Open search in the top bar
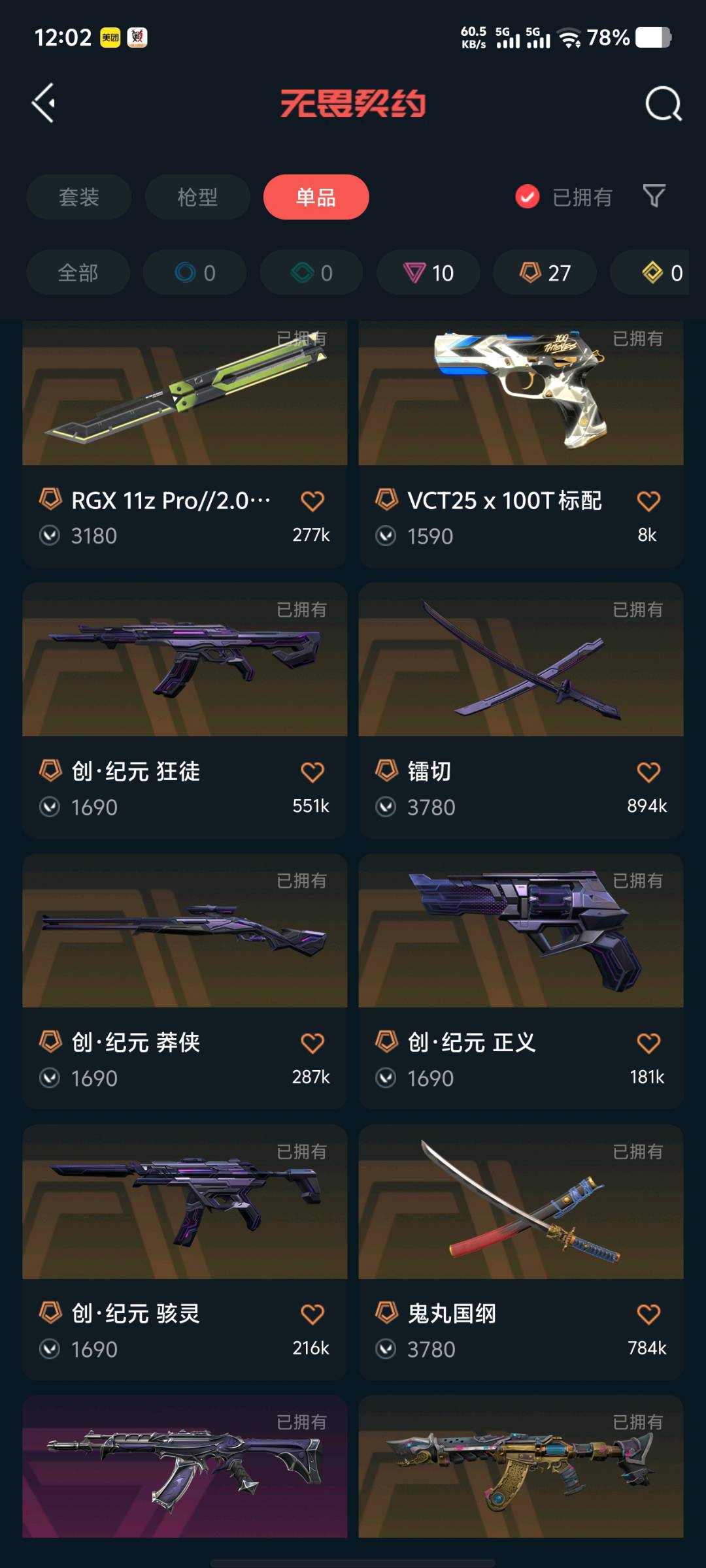This screenshot has height=1568, width=706. point(663,104)
